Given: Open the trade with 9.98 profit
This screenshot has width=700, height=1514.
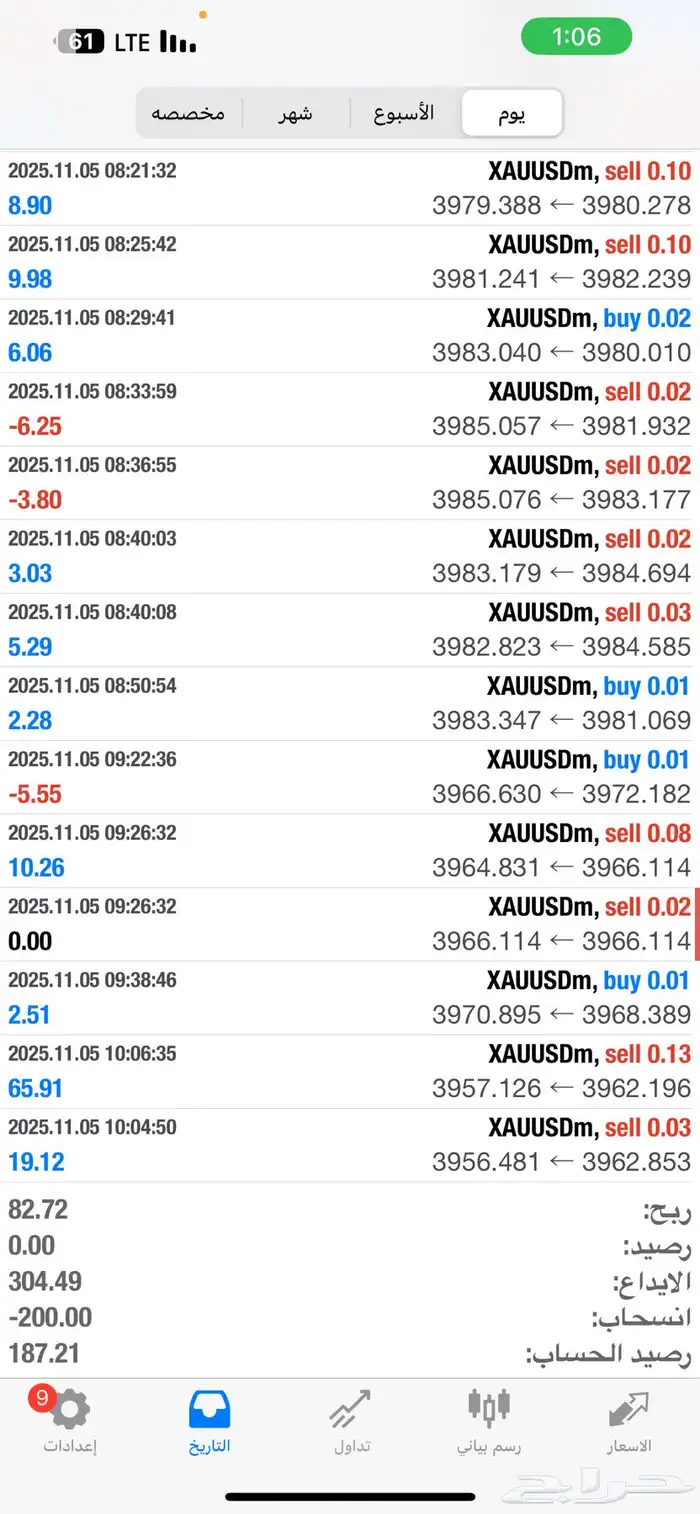Looking at the screenshot, I should [350, 262].
